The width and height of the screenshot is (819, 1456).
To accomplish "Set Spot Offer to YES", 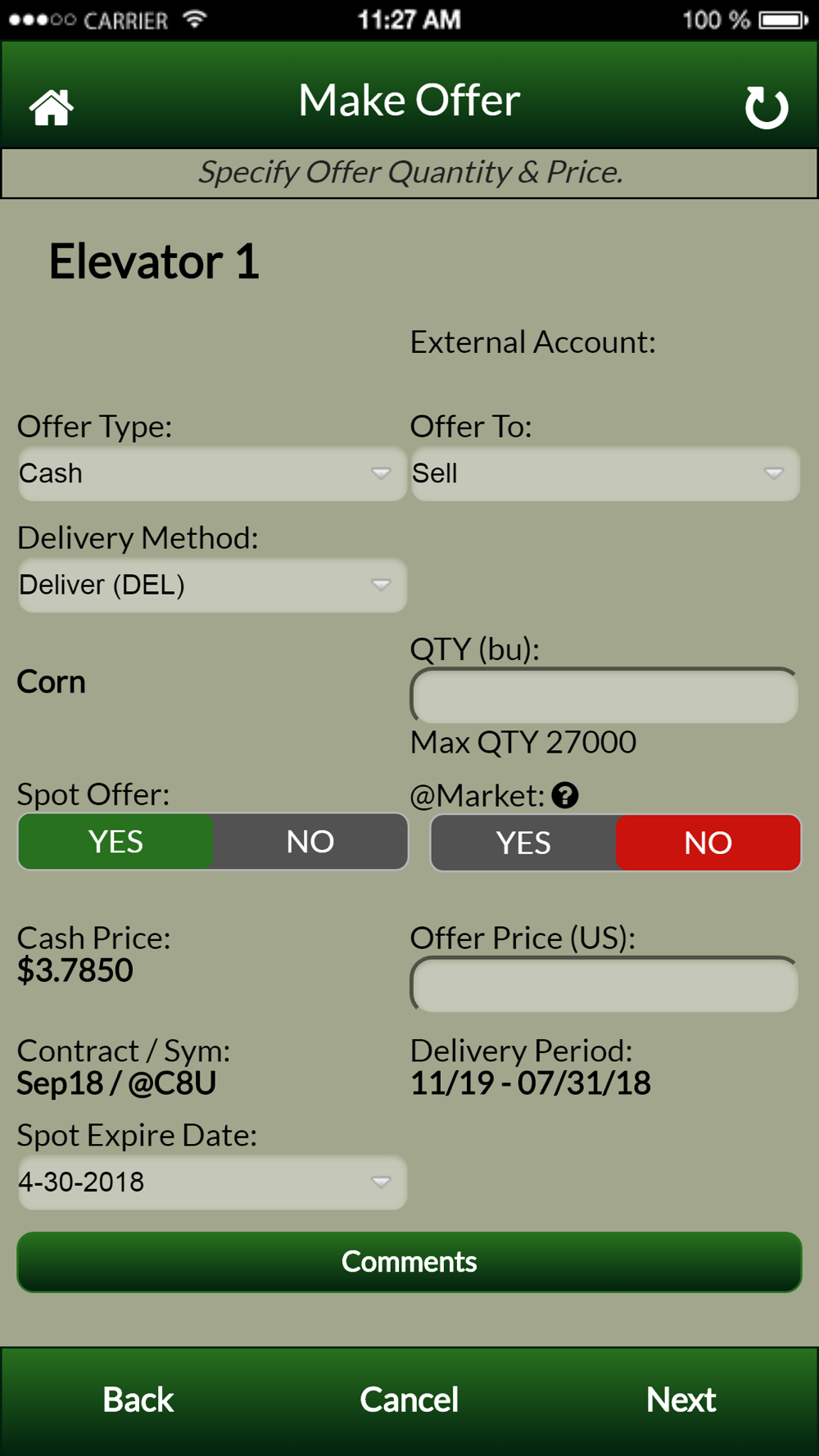I will click(x=115, y=842).
